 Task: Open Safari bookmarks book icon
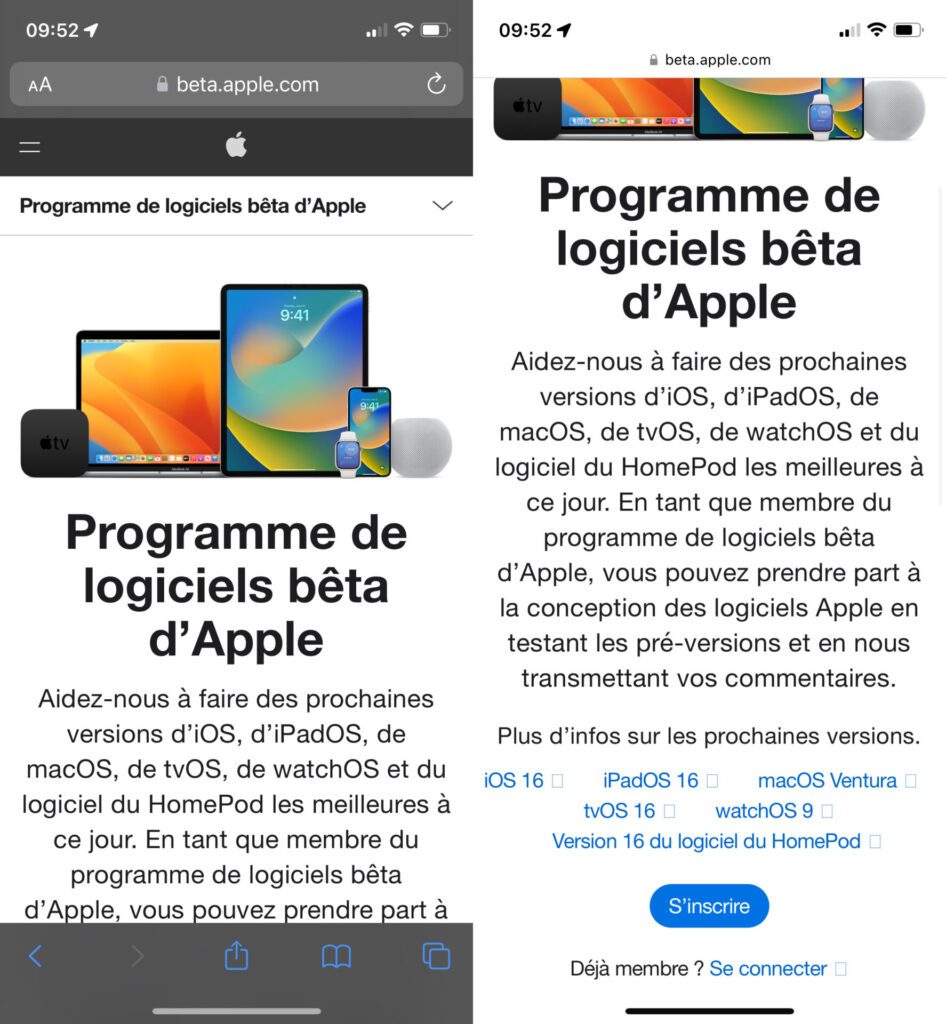336,956
